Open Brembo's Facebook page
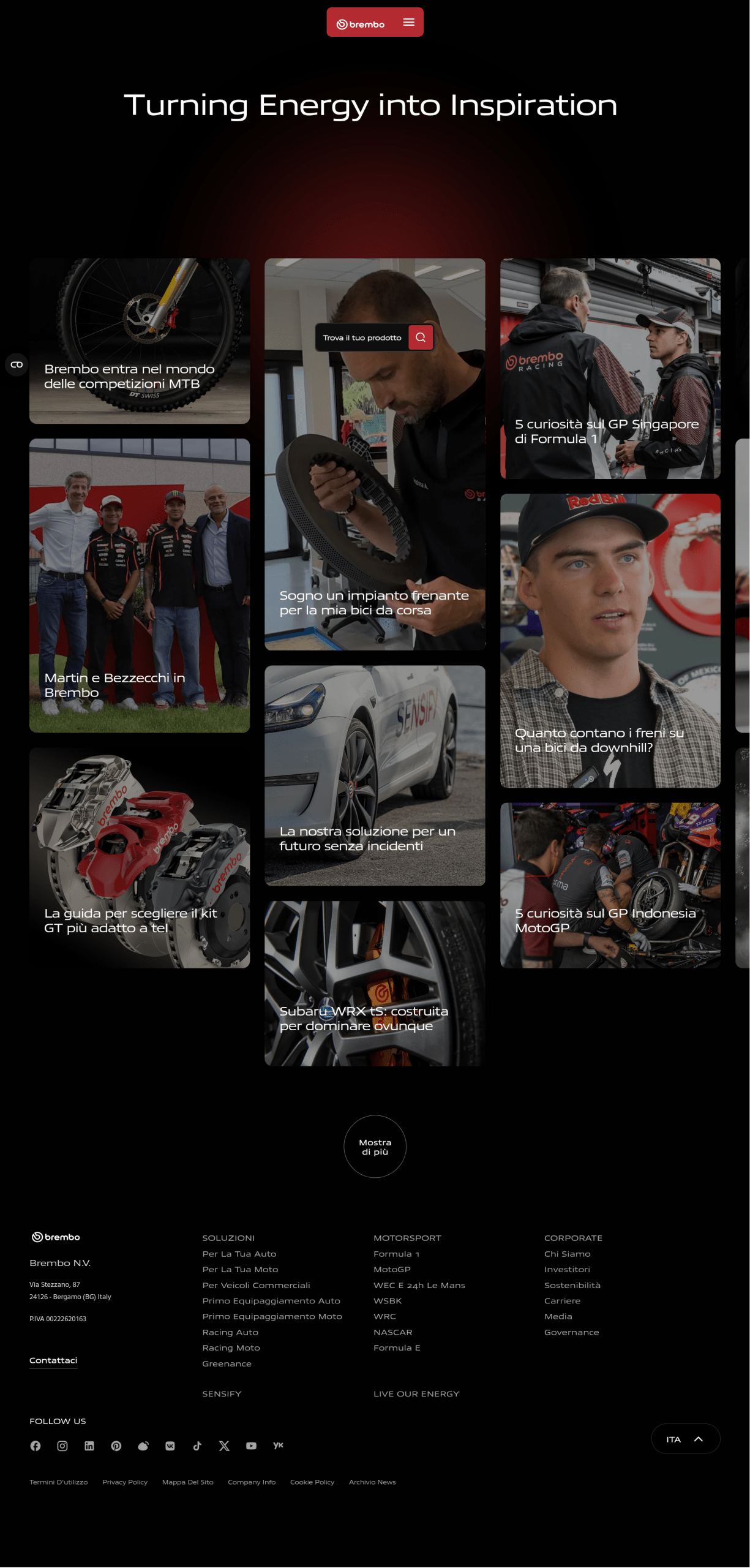750x1568 pixels. click(36, 1445)
